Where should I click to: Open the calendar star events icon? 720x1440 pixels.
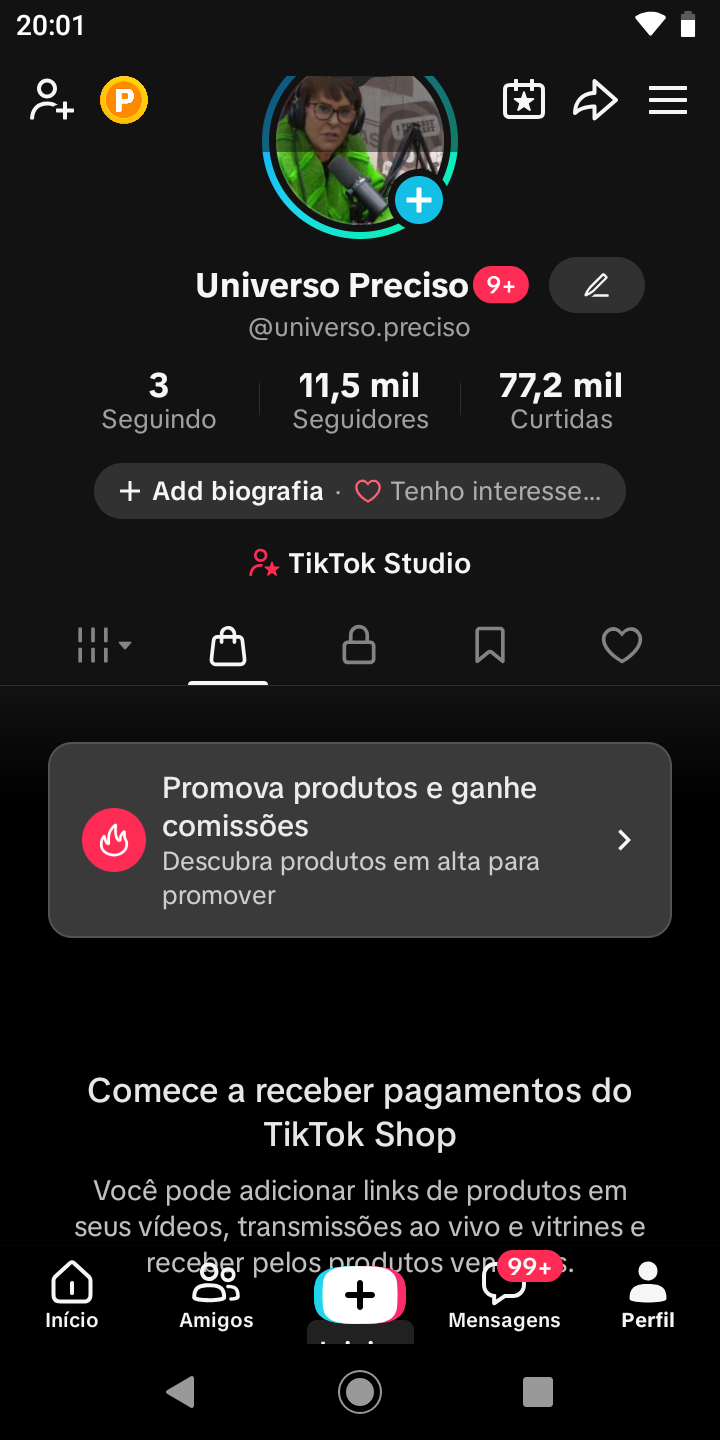click(523, 101)
